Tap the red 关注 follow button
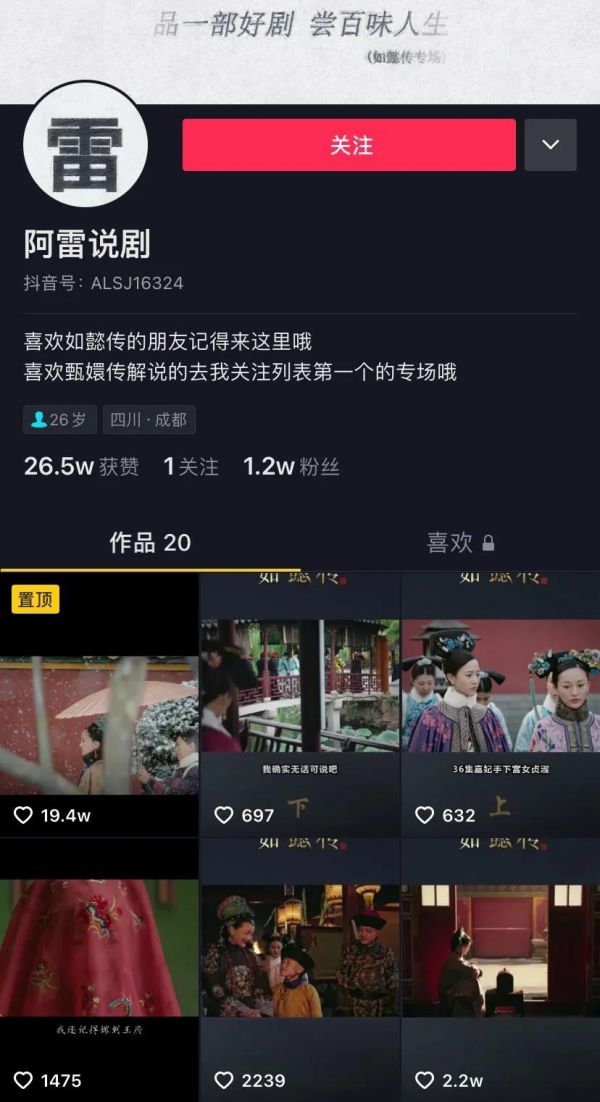This screenshot has height=1102, width=600. 349,145
